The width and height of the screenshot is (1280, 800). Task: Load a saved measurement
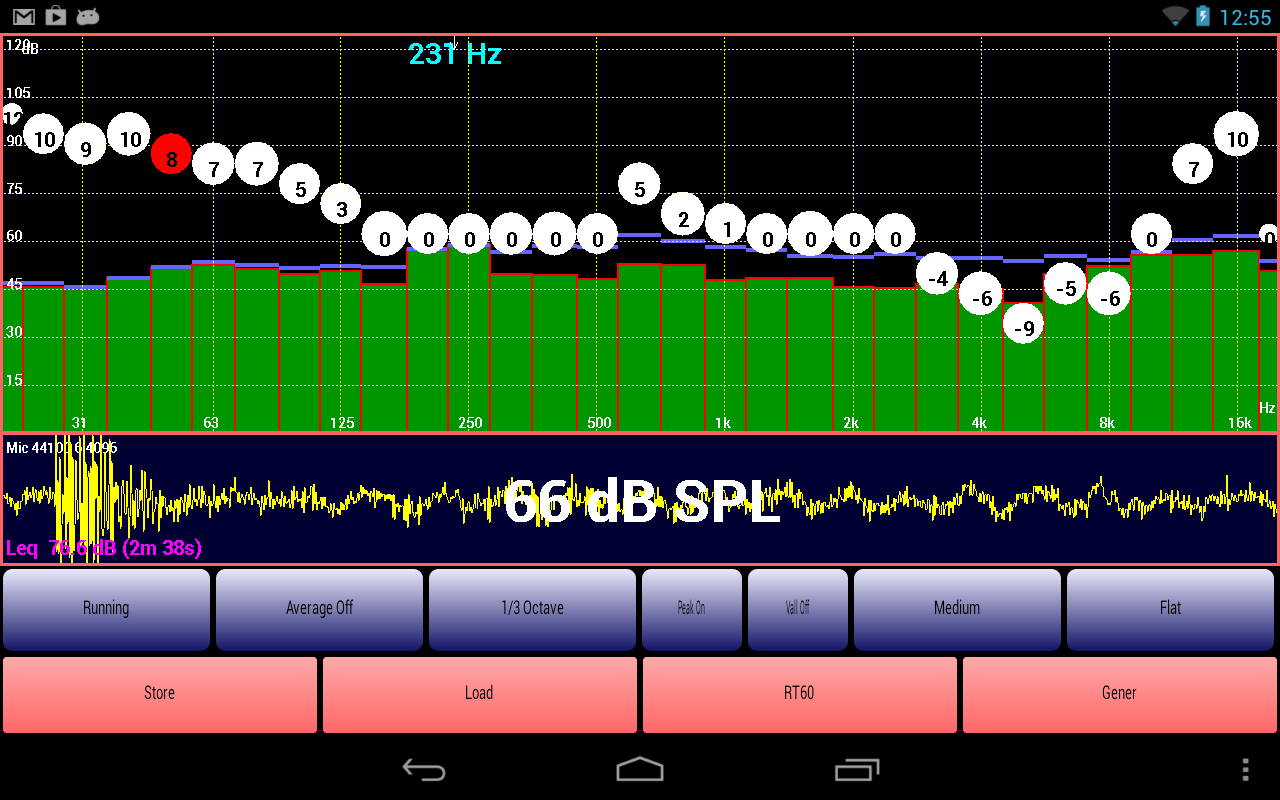click(479, 694)
